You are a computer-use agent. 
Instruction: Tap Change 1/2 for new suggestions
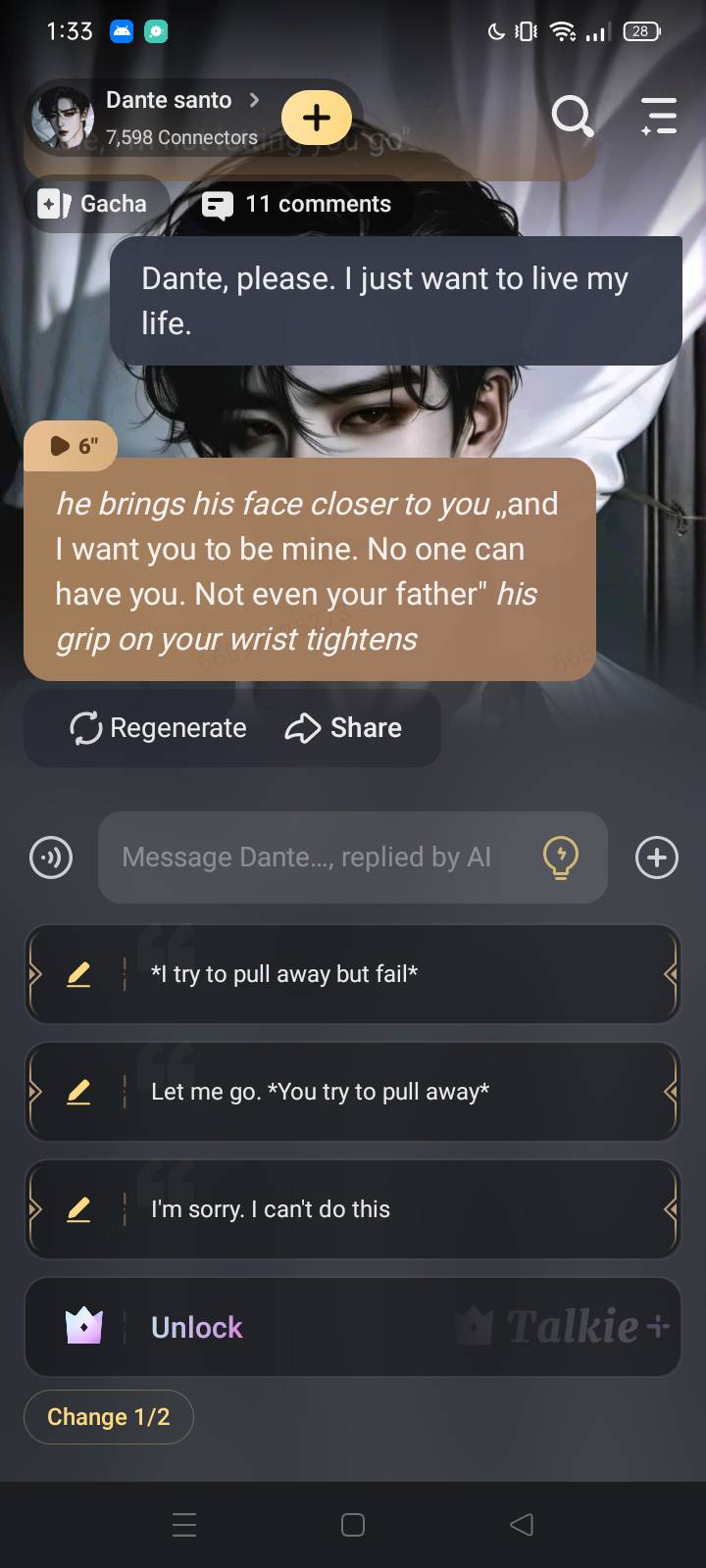tap(109, 1417)
